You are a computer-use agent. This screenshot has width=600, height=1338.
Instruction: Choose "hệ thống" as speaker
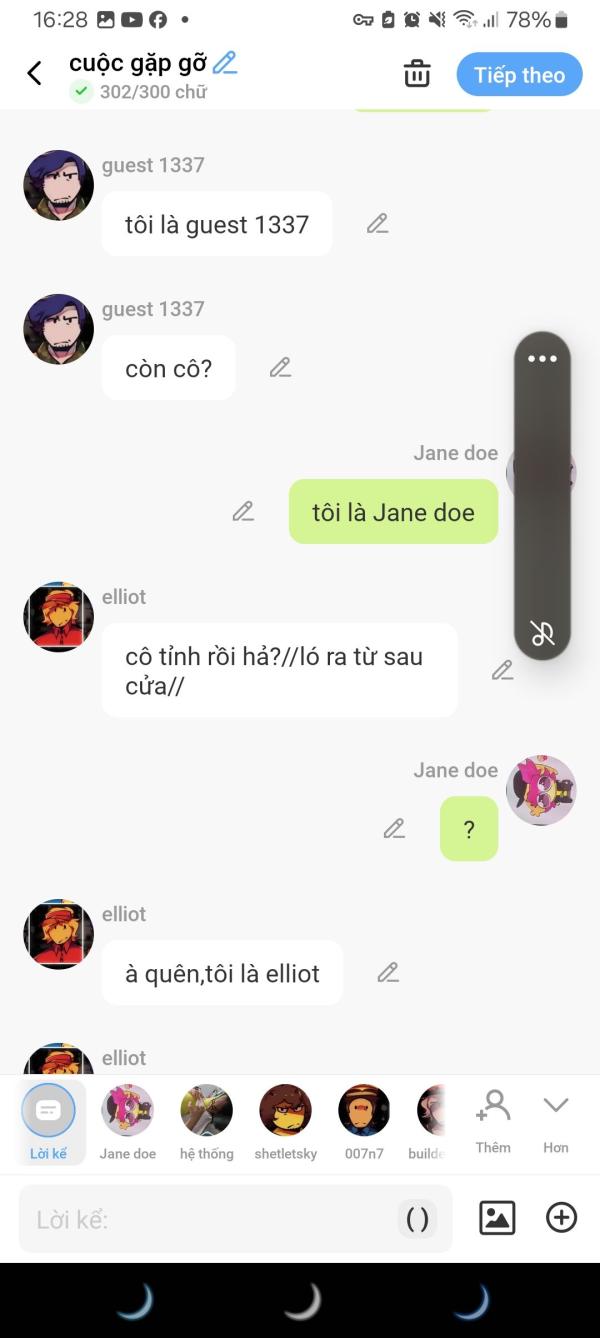point(206,1121)
